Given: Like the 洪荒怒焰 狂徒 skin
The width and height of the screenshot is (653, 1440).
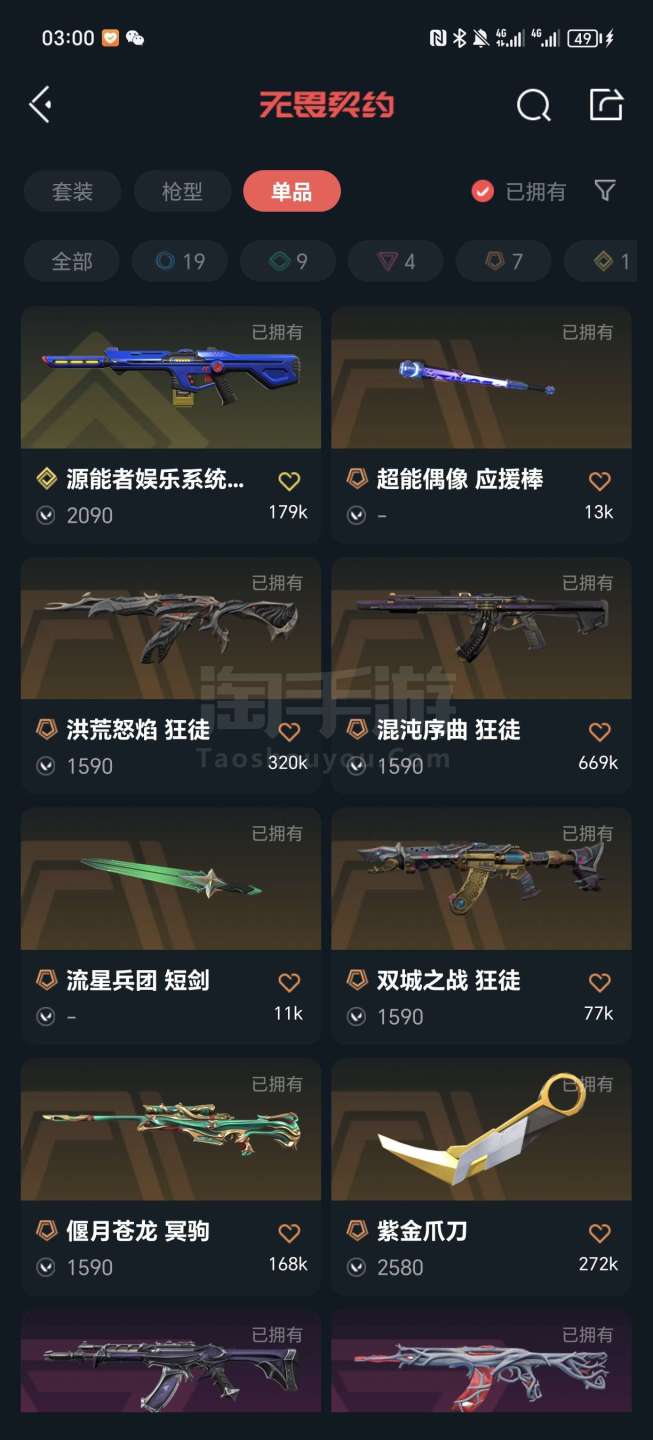Looking at the screenshot, I should 289,731.
